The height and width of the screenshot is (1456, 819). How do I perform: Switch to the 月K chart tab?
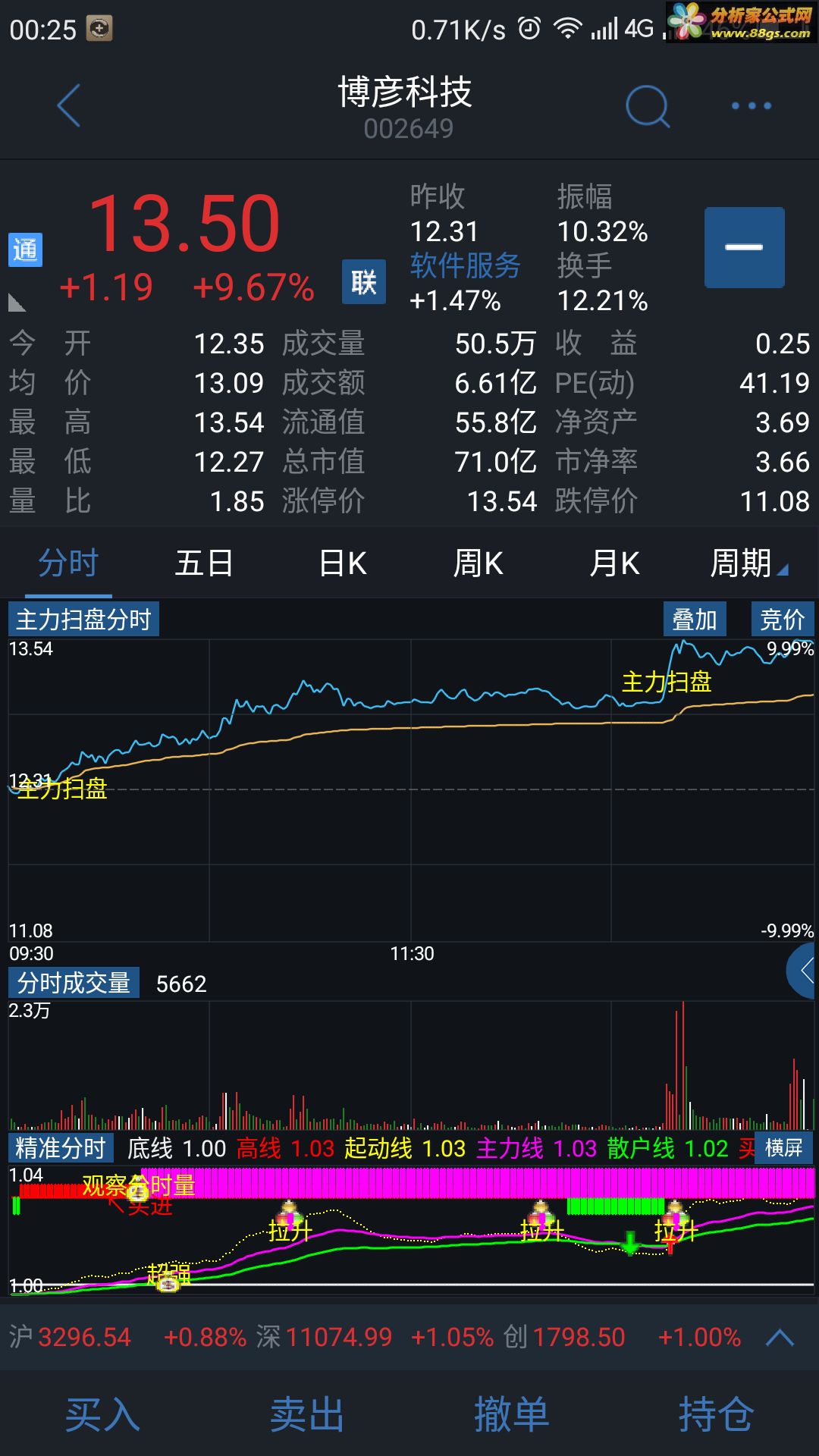pyautogui.click(x=615, y=563)
